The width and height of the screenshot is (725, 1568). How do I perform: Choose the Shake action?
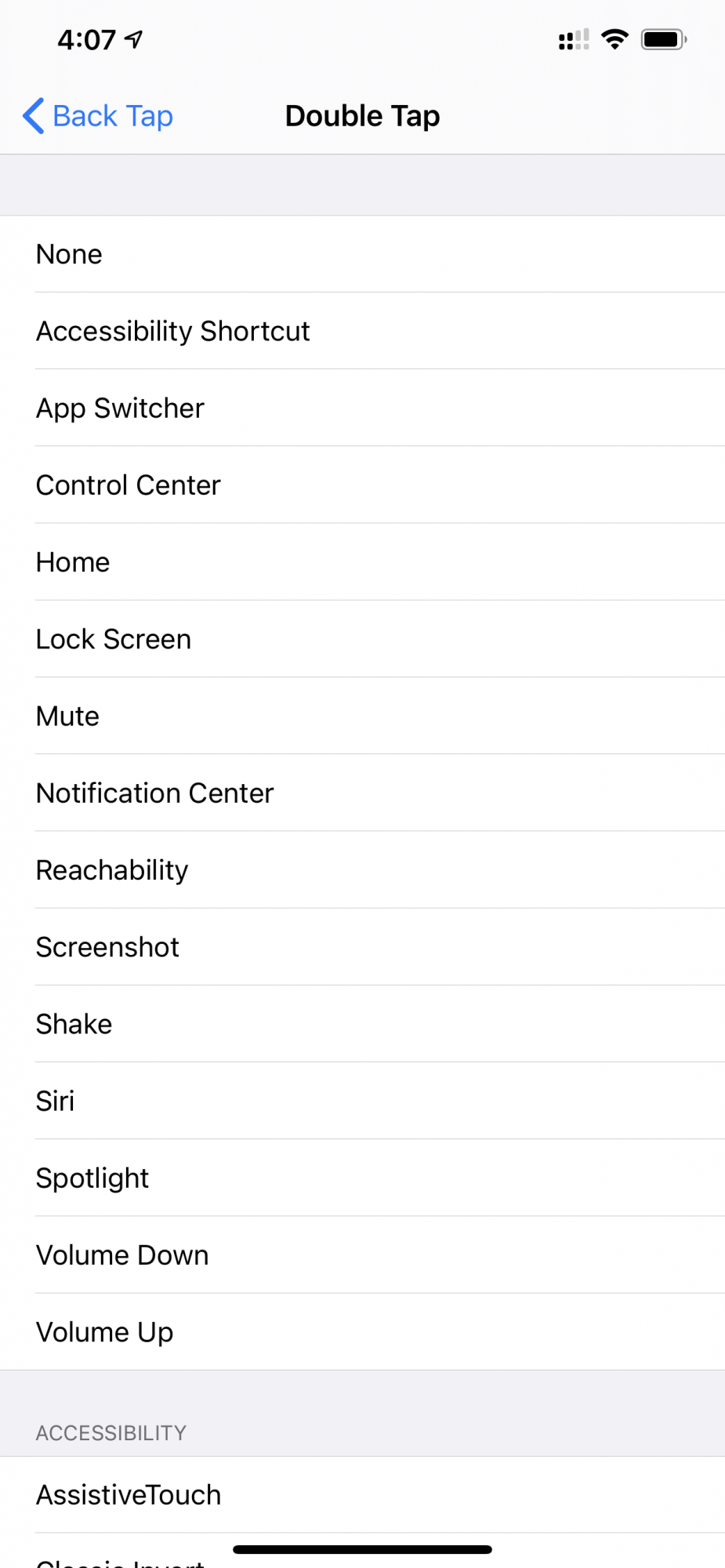pyautogui.click(x=362, y=1024)
